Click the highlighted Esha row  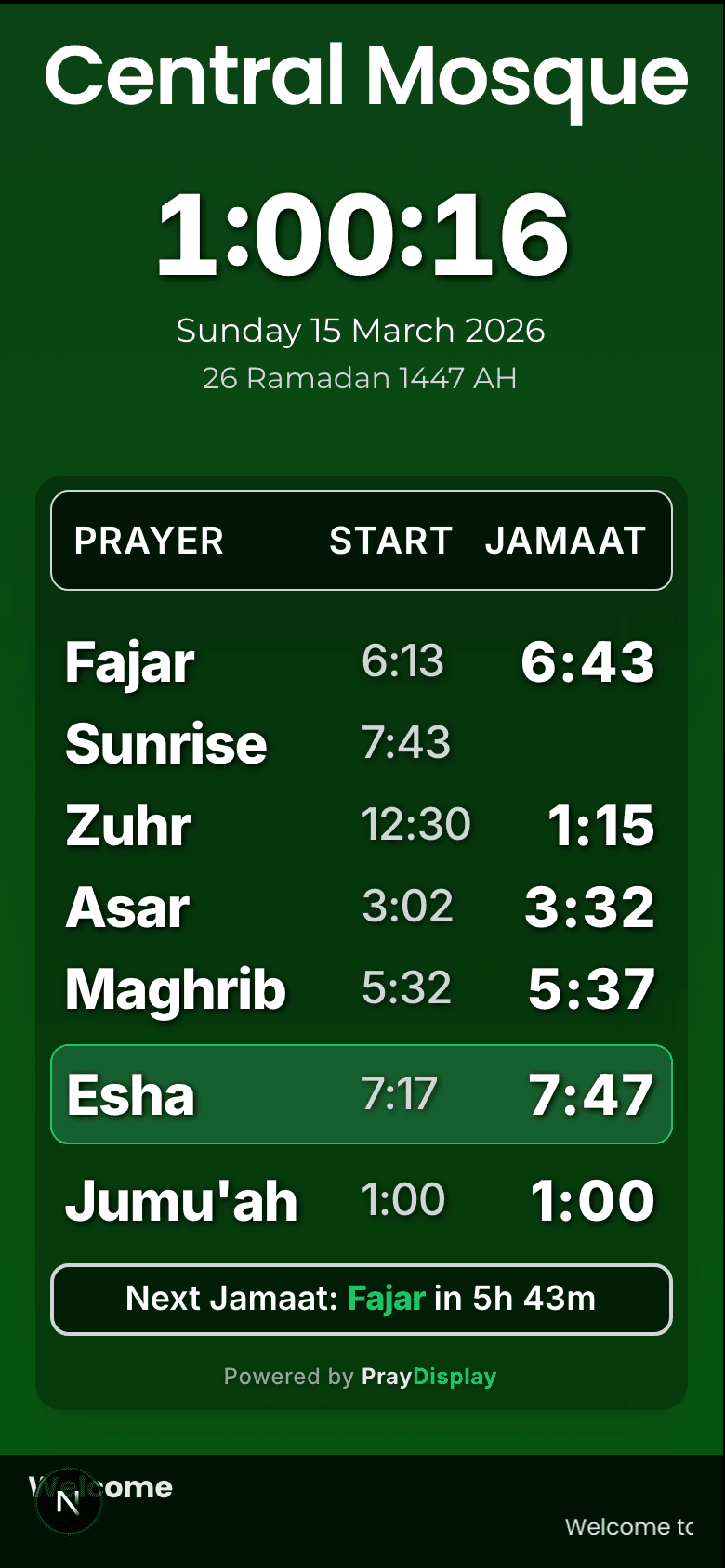pyautogui.click(x=361, y=1093)
